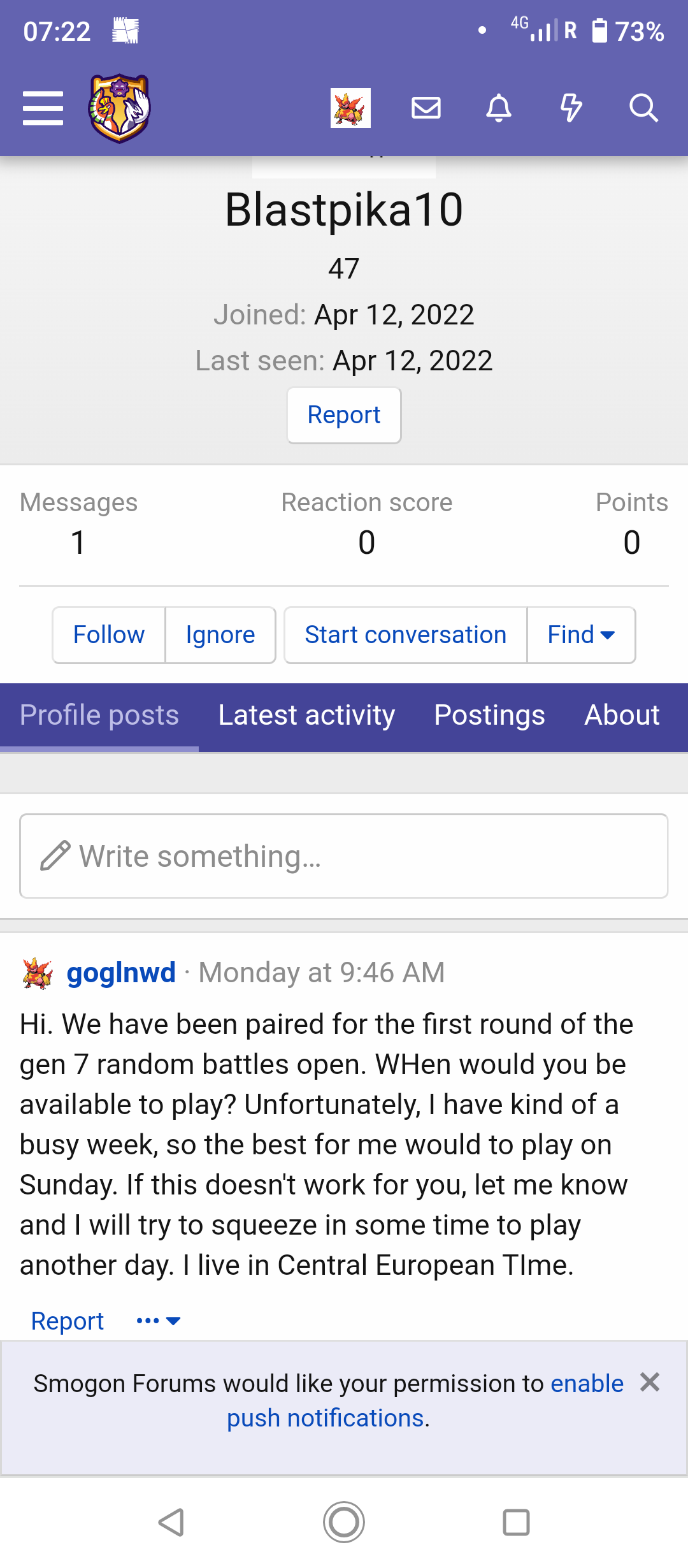Open your account avatar menu
The image size is (688, 1568).
[x=350, y=108]
